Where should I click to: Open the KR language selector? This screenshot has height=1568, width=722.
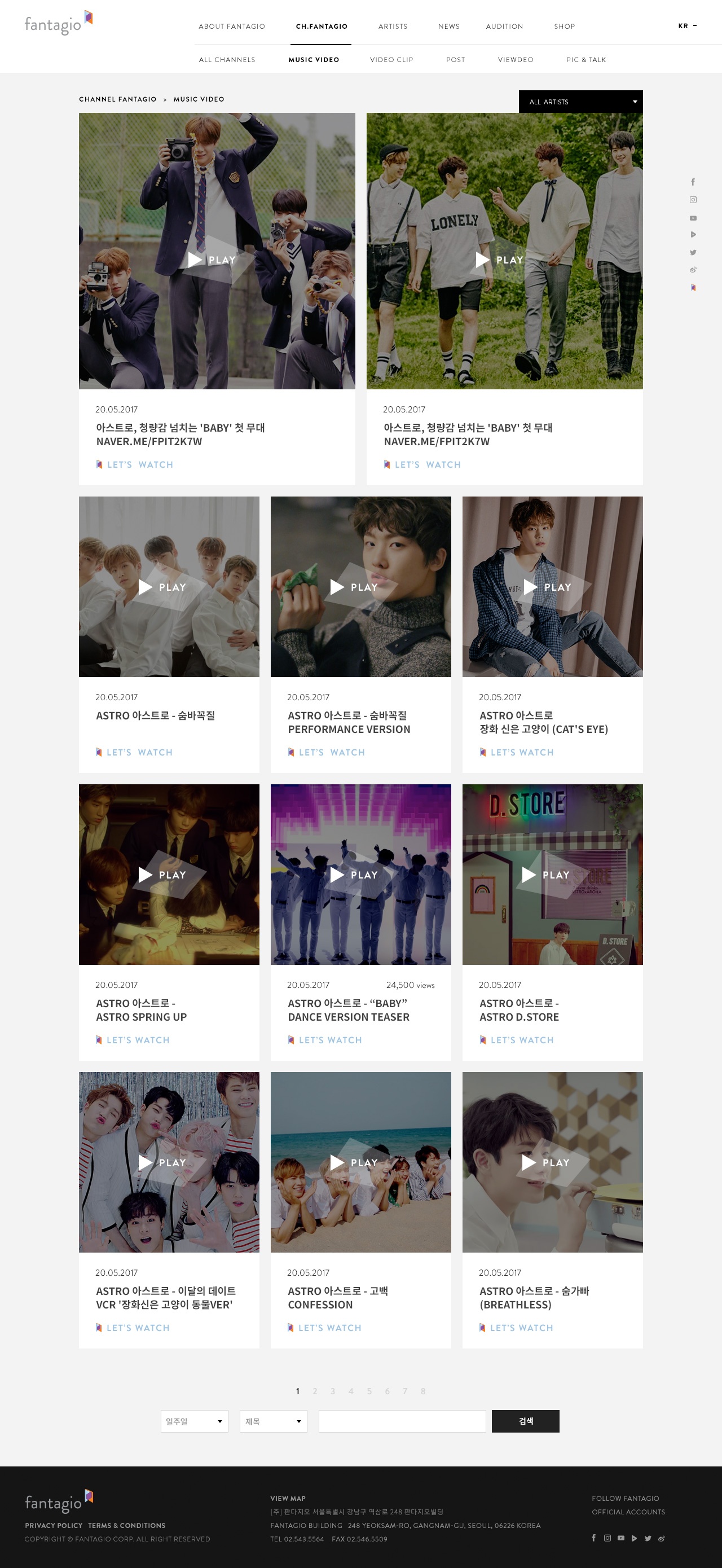(686, 26)
